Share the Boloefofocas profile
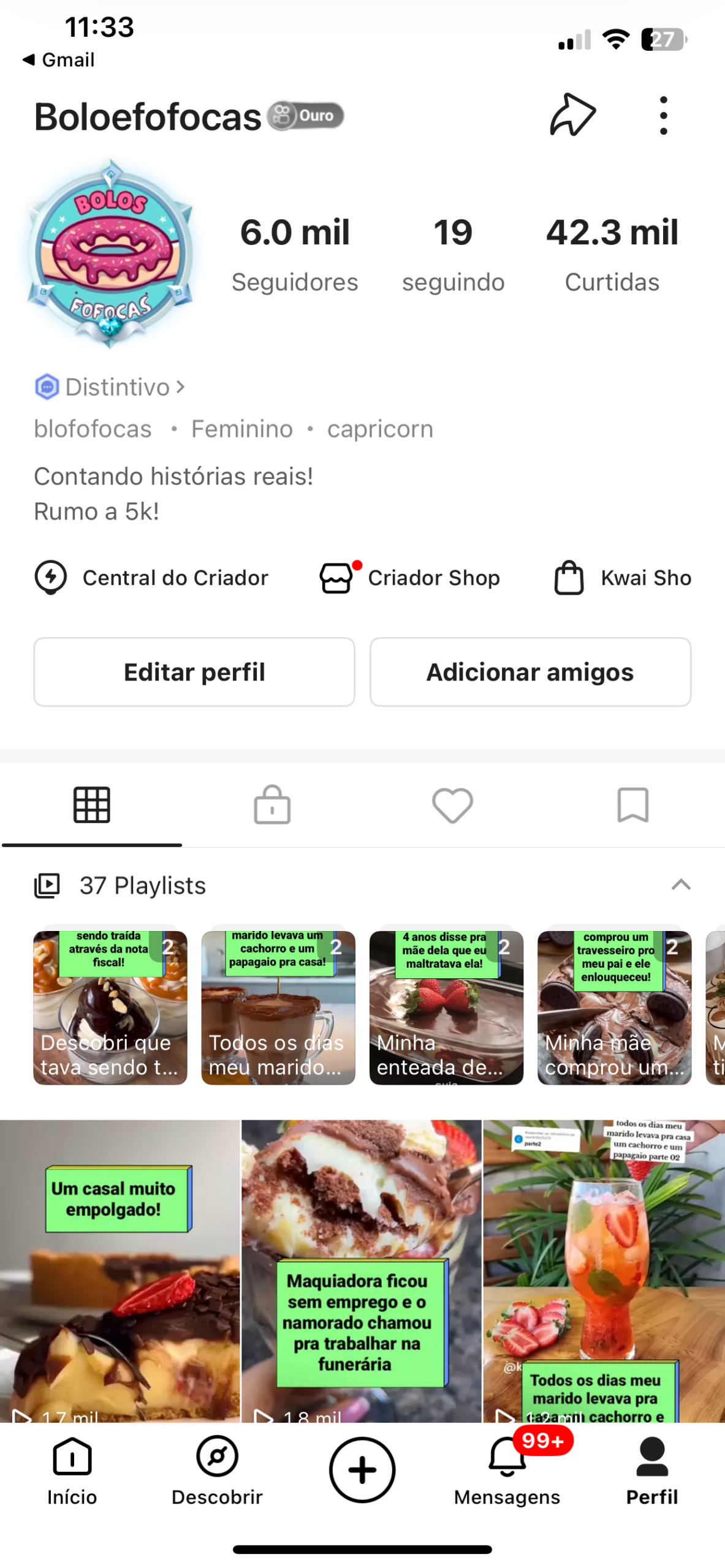This screenshot has width=725, height=1568. pos(572,115)
